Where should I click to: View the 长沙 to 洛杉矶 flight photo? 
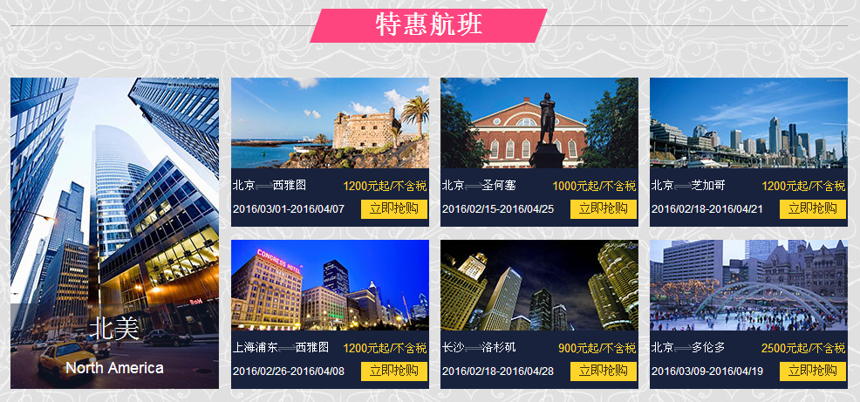(x=539, y=285)
